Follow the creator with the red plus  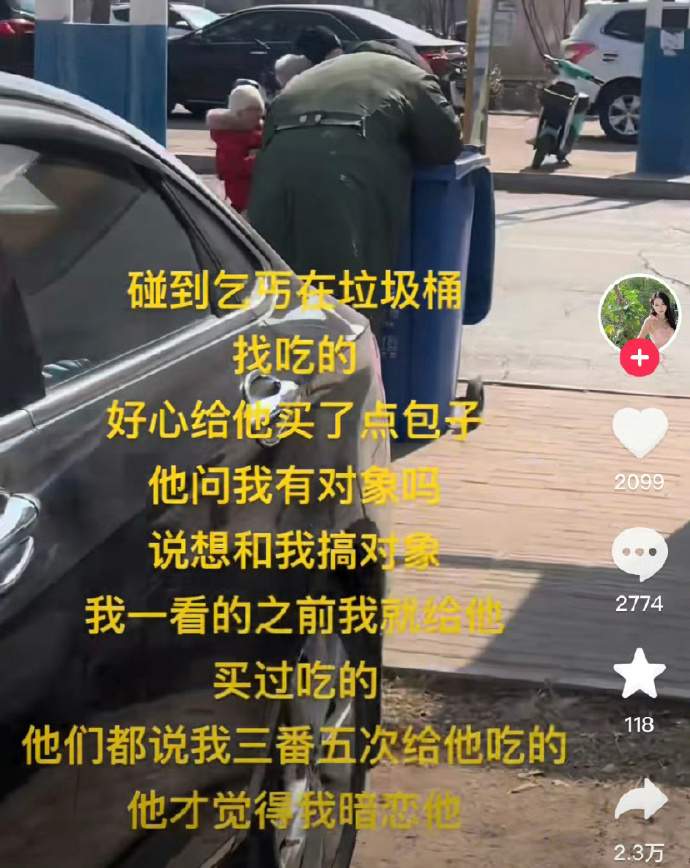point(639,357)
